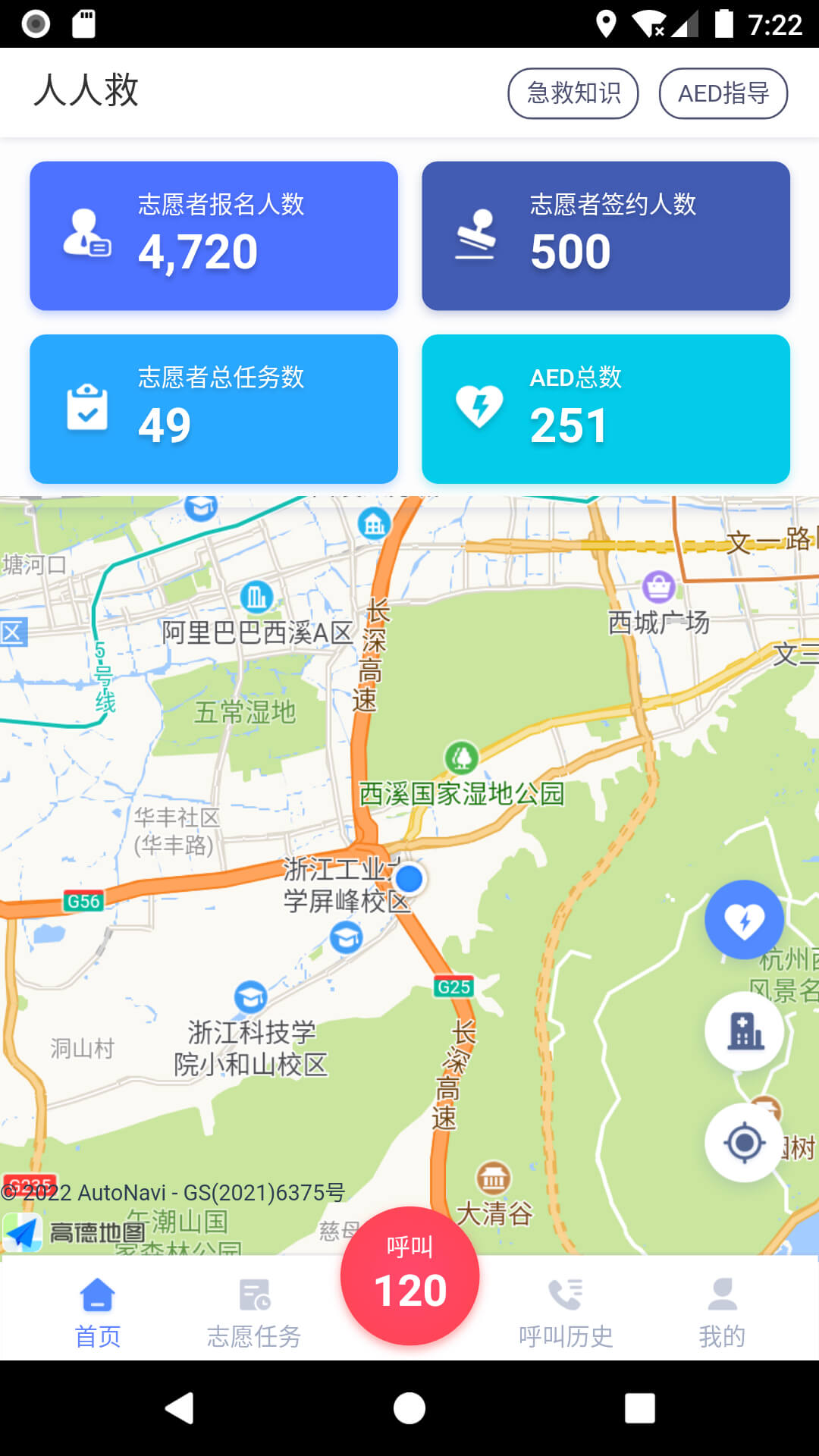Open the 志愿者总任务数 card
The height and width of the screenshot is (1456, 819).
tap(214, 409)
